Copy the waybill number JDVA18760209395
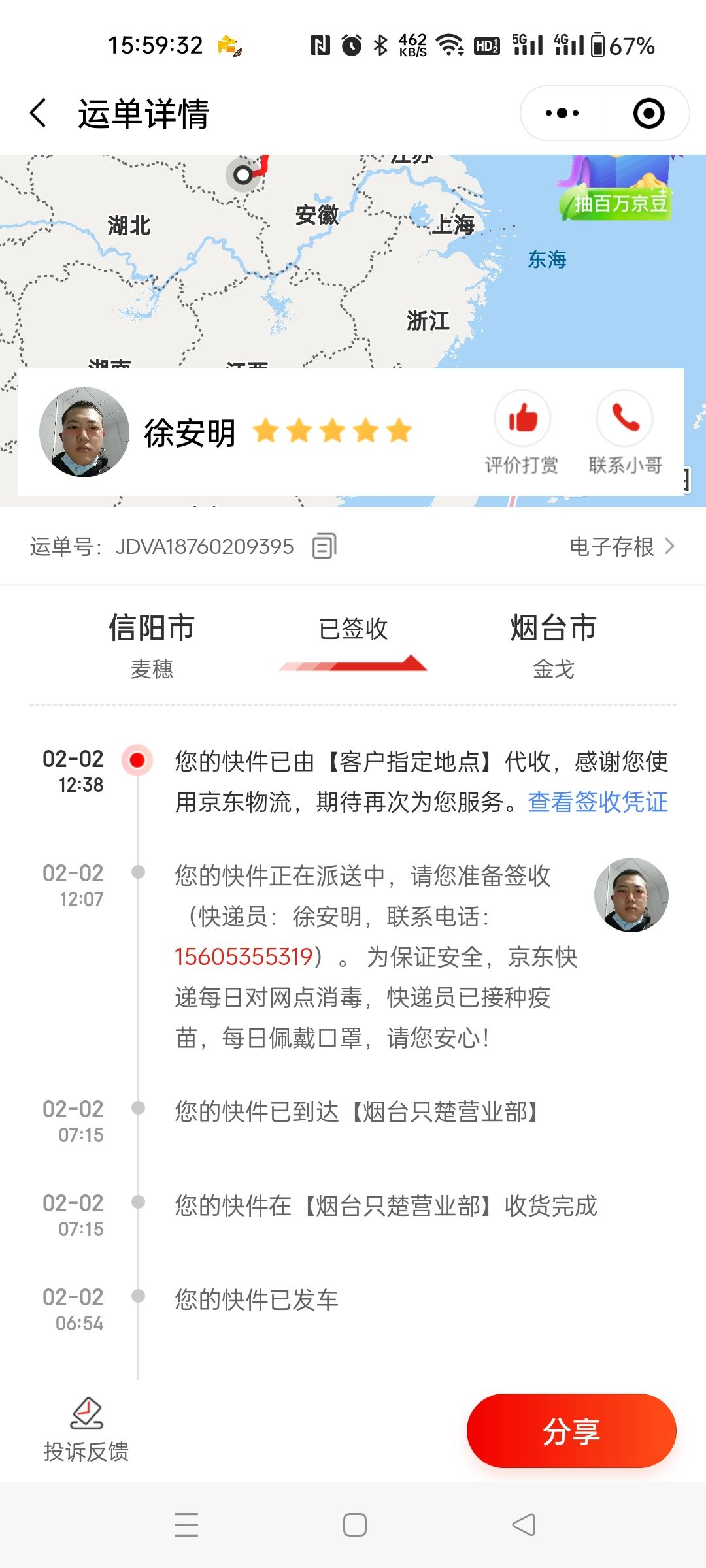706x1568 pixels. coord(324,546)
